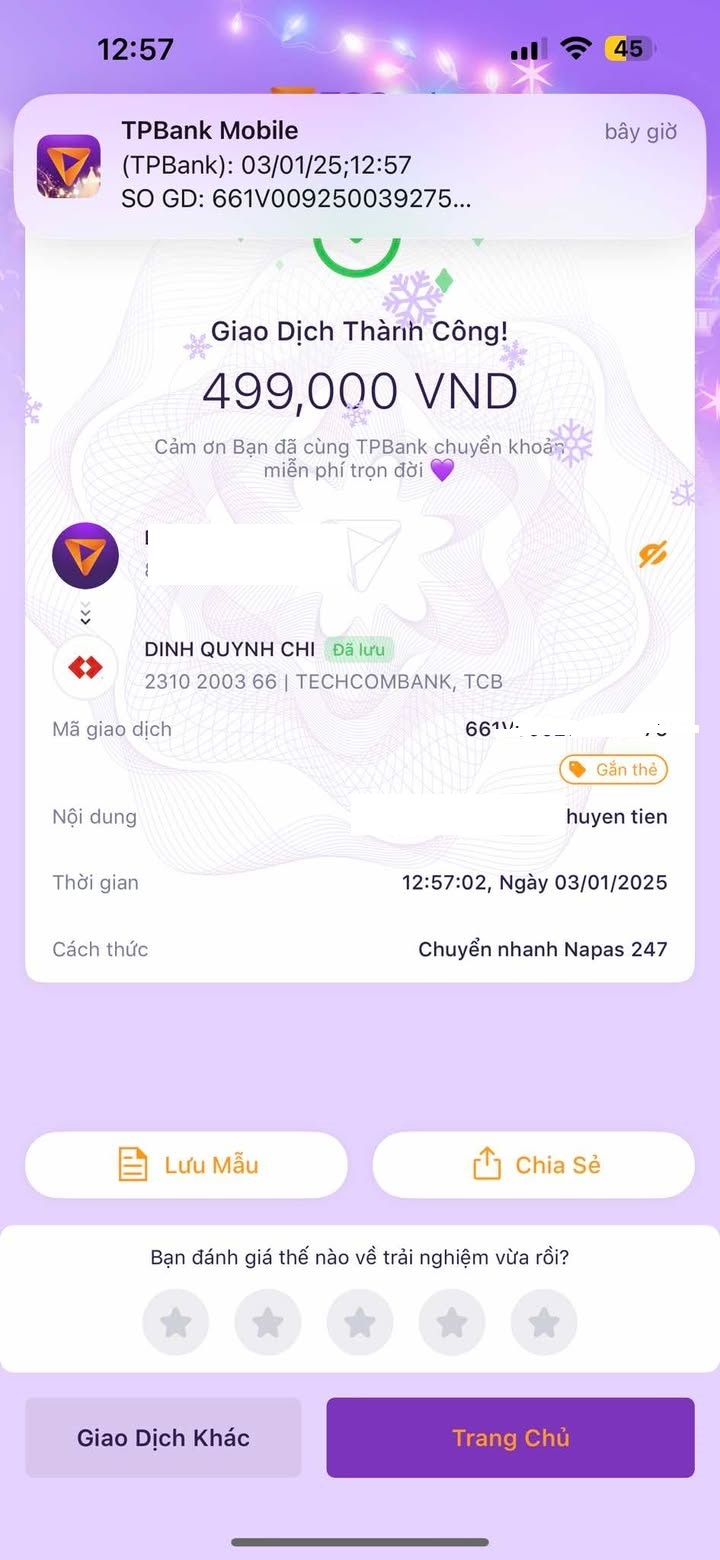Toggle the account details visibility eye icon
The height and width of the screenshot is (1560, 720).
652,554
